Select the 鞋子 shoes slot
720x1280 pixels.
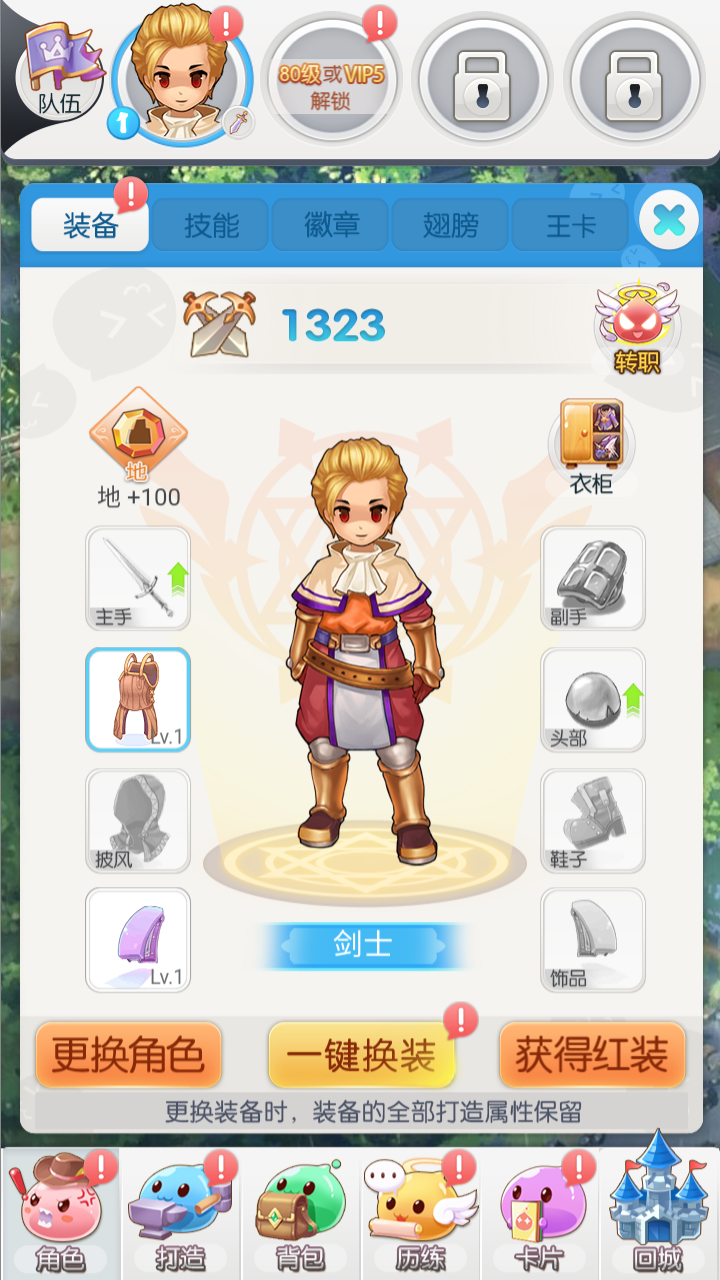pos(593,819)
